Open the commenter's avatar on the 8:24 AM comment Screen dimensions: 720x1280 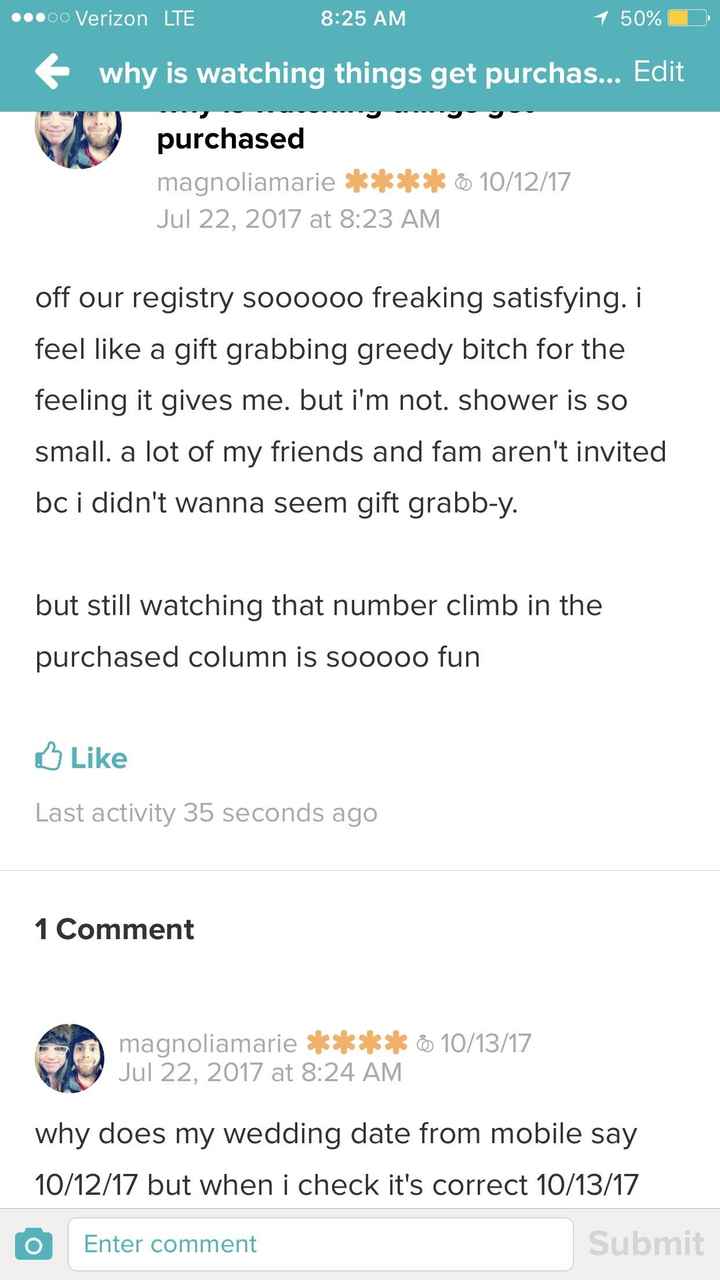(70, 1058)
